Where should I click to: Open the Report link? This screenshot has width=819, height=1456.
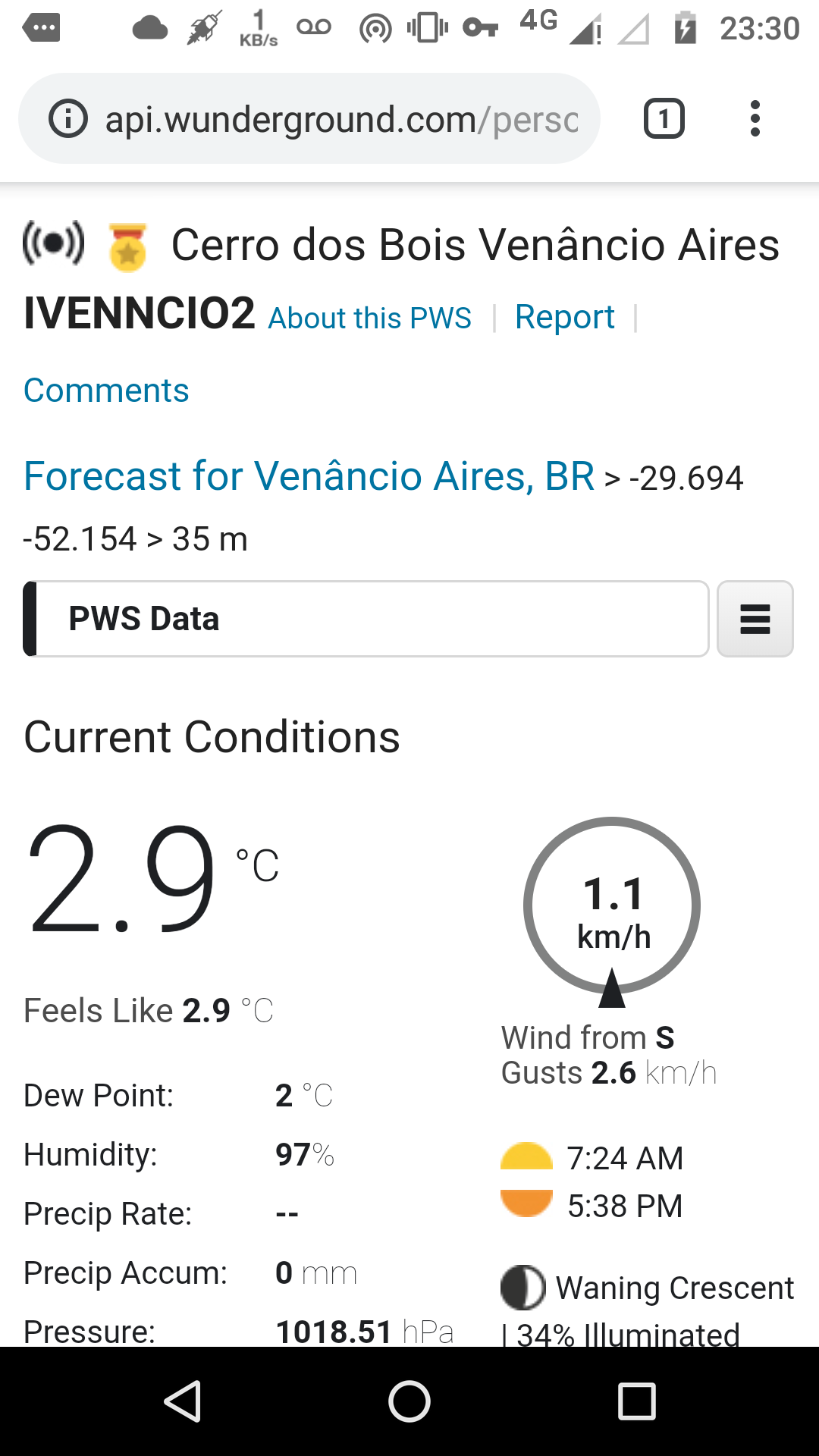(x=565, y=318)
